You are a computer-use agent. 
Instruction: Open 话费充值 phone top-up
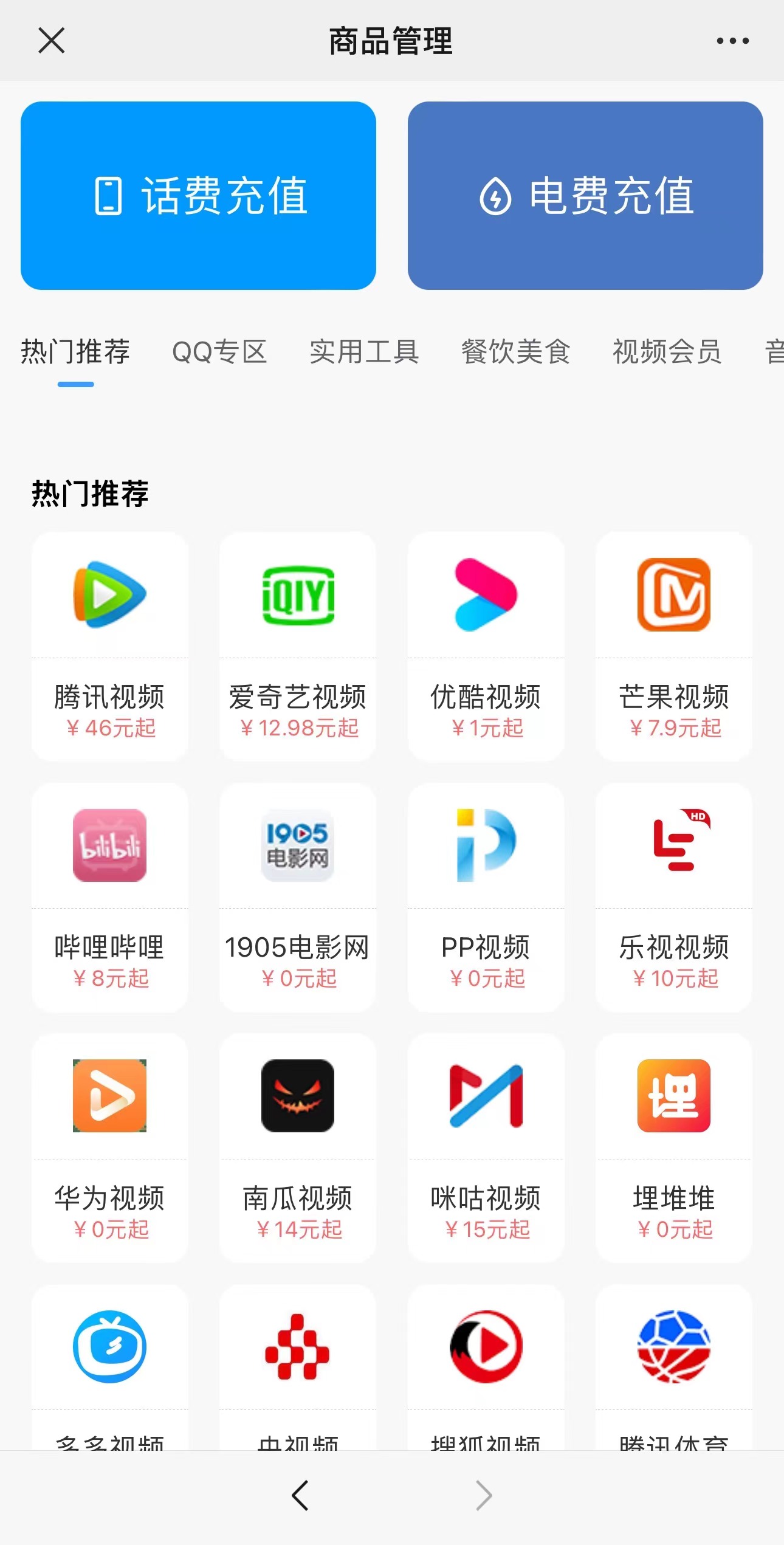pos(198,196)
